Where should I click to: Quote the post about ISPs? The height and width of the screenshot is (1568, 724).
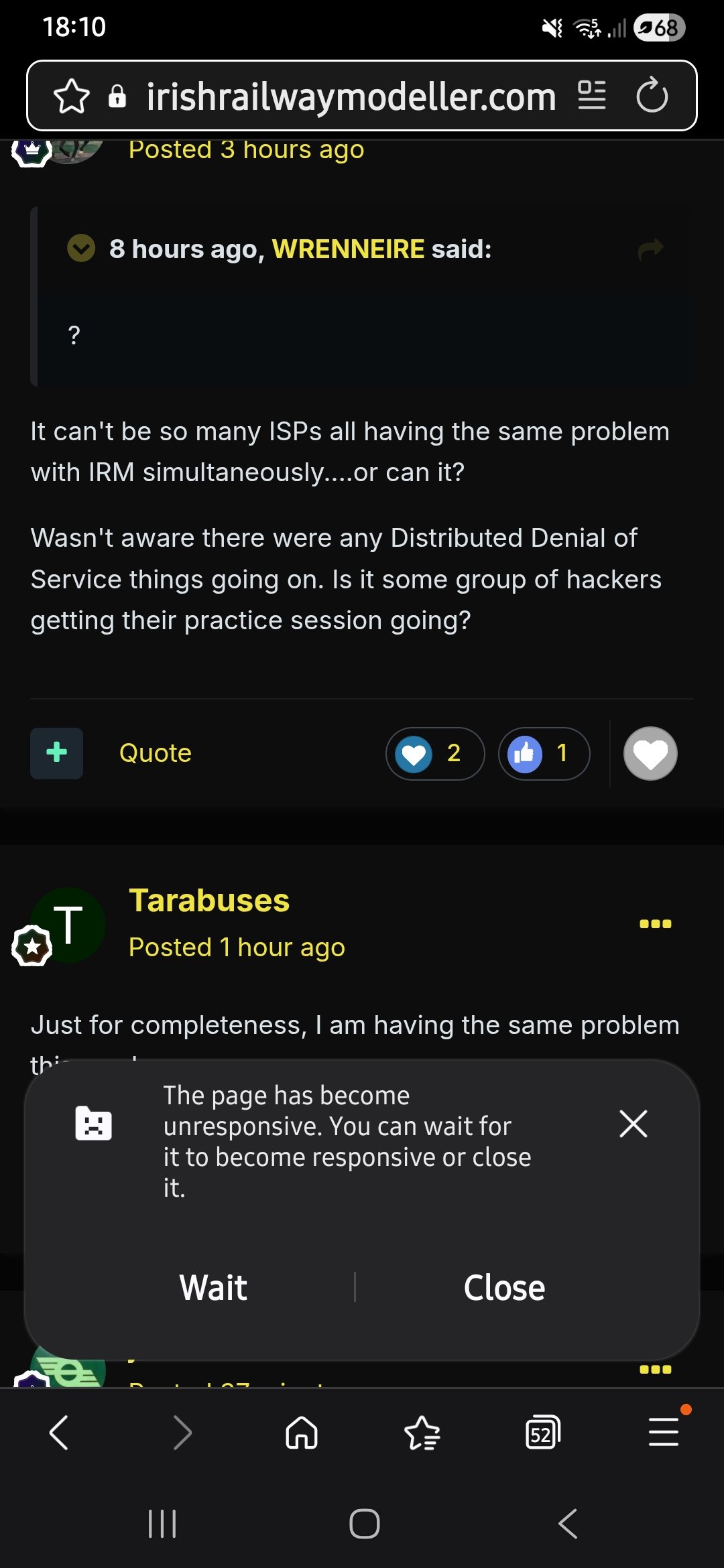[155, 753]
